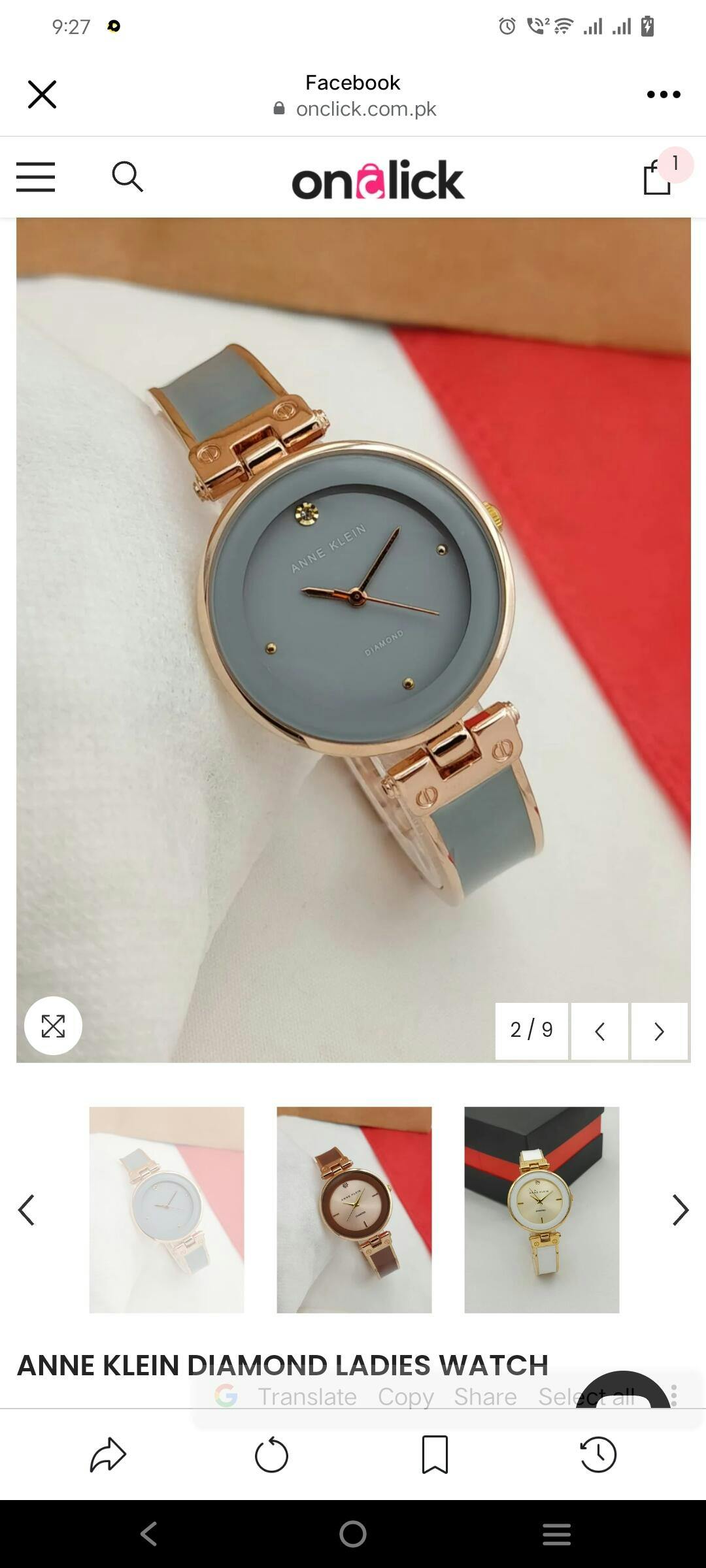Screen dimensions: 706x1568
Task: Open browsing history
Action: click(598, 1455)
